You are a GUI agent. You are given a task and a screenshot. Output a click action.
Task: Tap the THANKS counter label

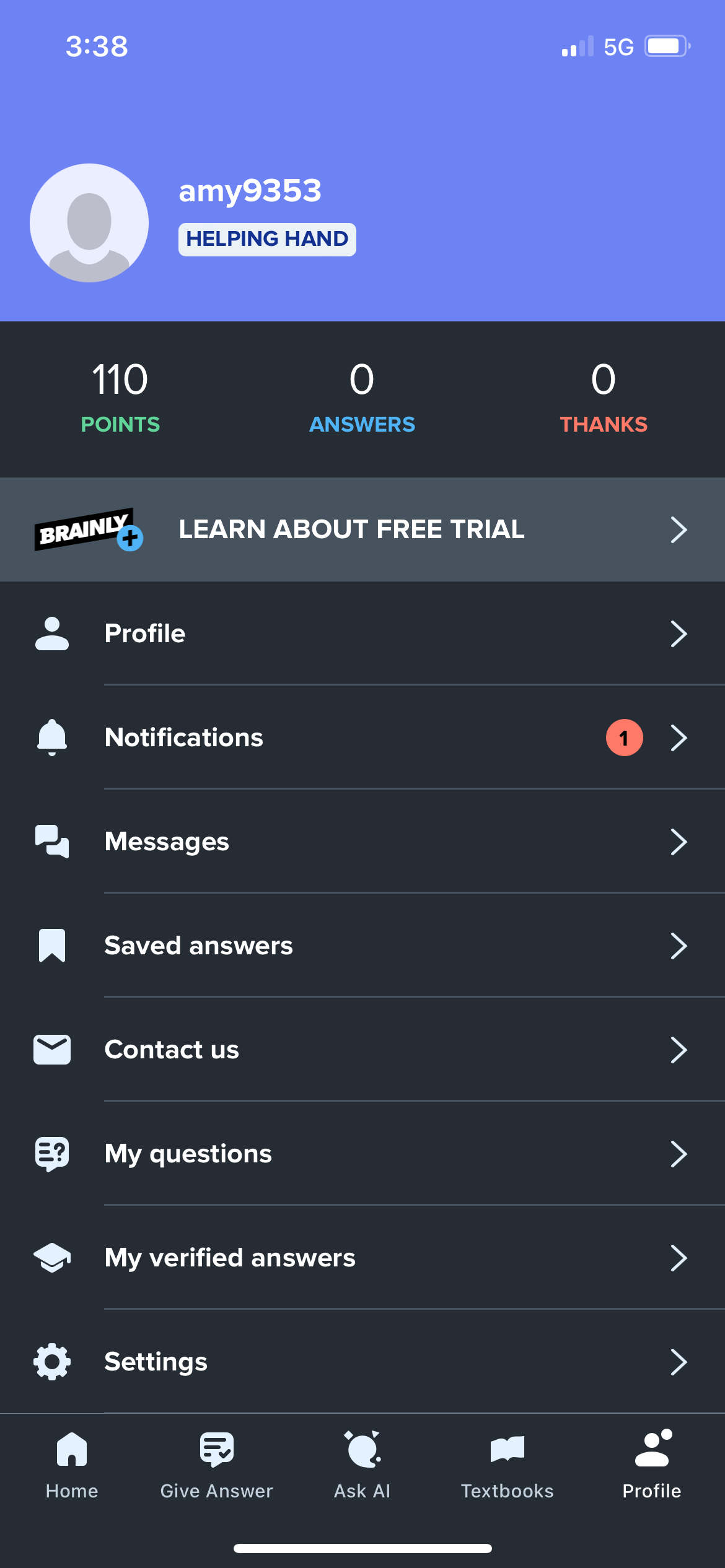click(604, 425)
